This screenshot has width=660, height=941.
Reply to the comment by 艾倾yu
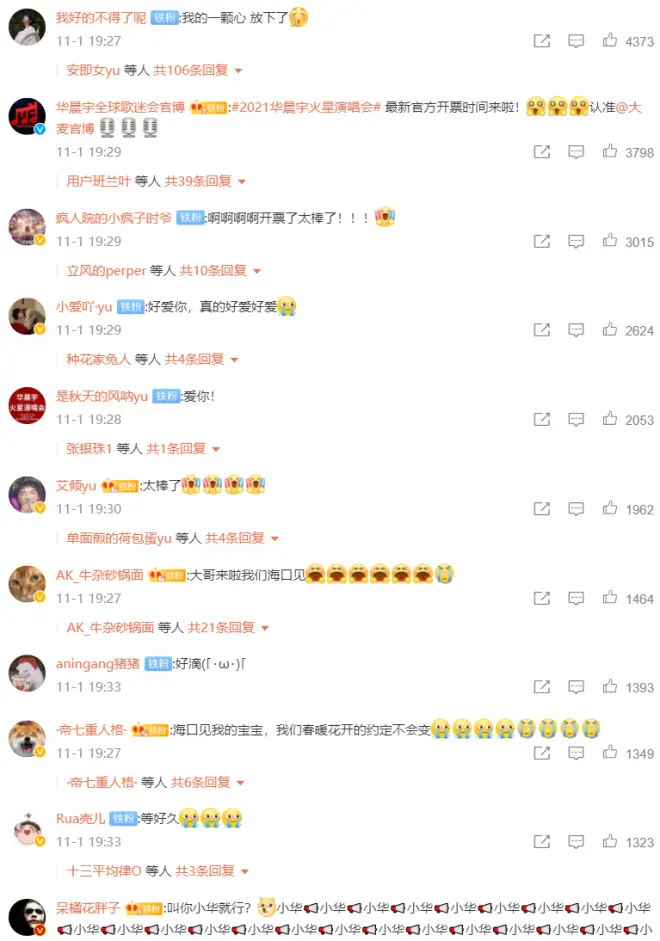click(576, 509)
